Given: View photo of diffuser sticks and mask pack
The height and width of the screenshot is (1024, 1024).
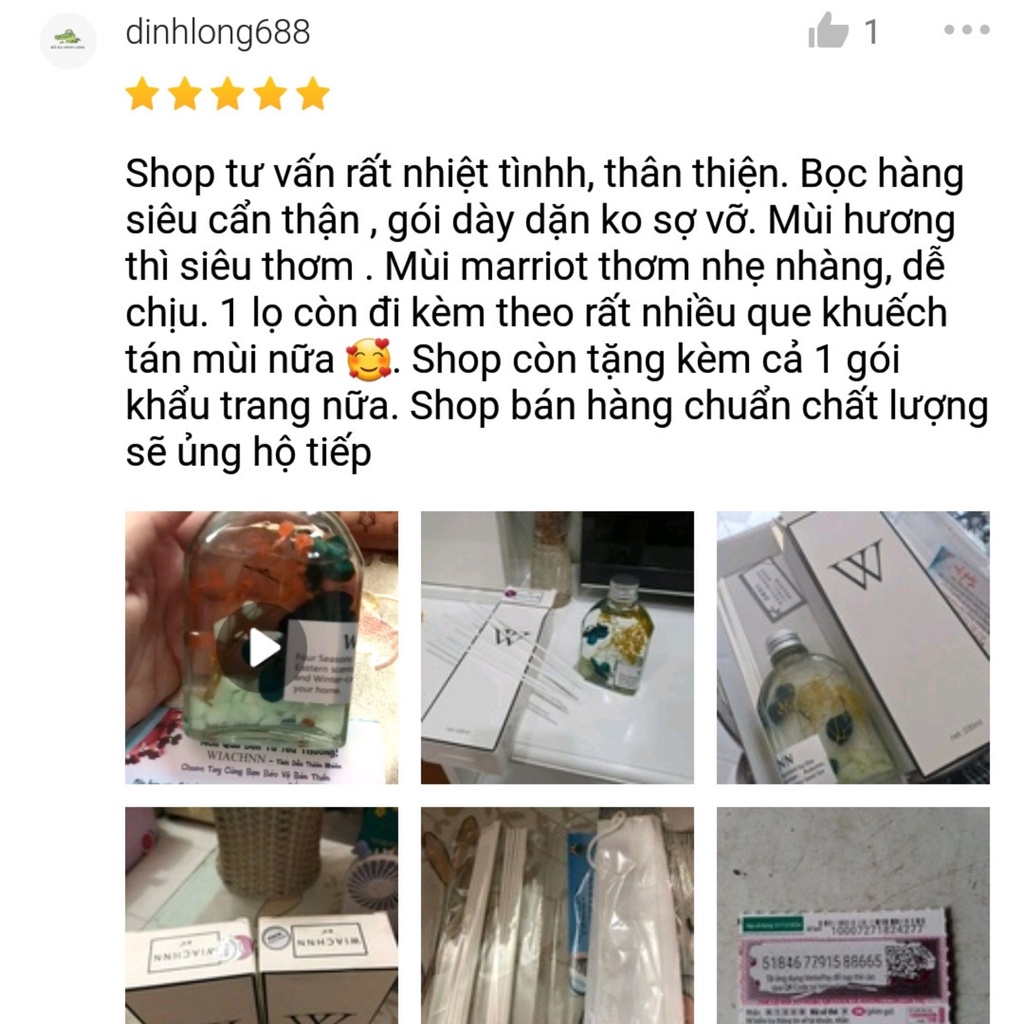Looking at the screenshot, I should (557, 915).
